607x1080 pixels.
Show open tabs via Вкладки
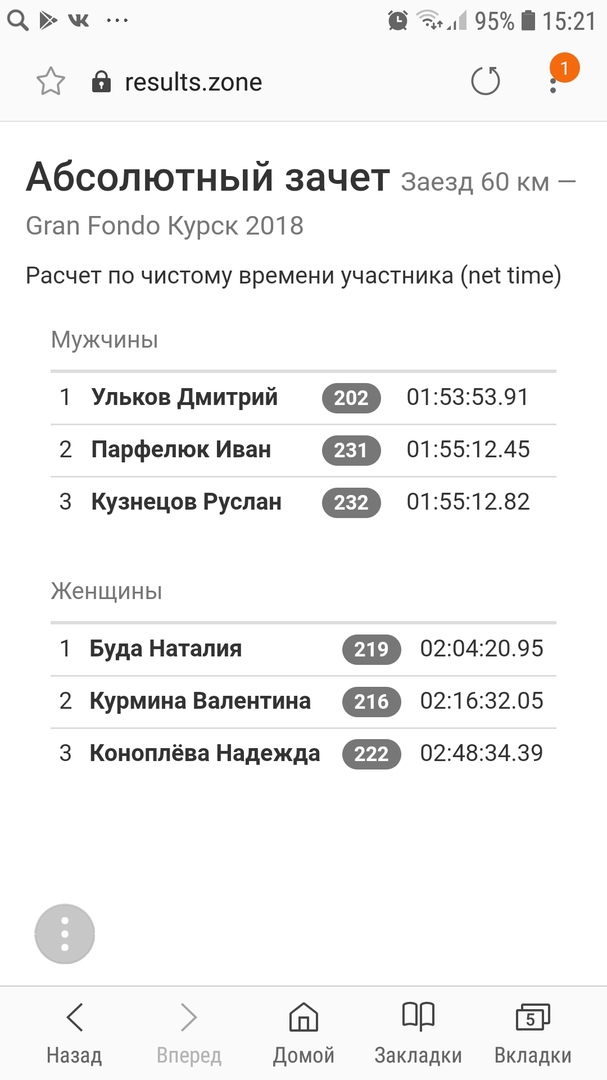532,1035
